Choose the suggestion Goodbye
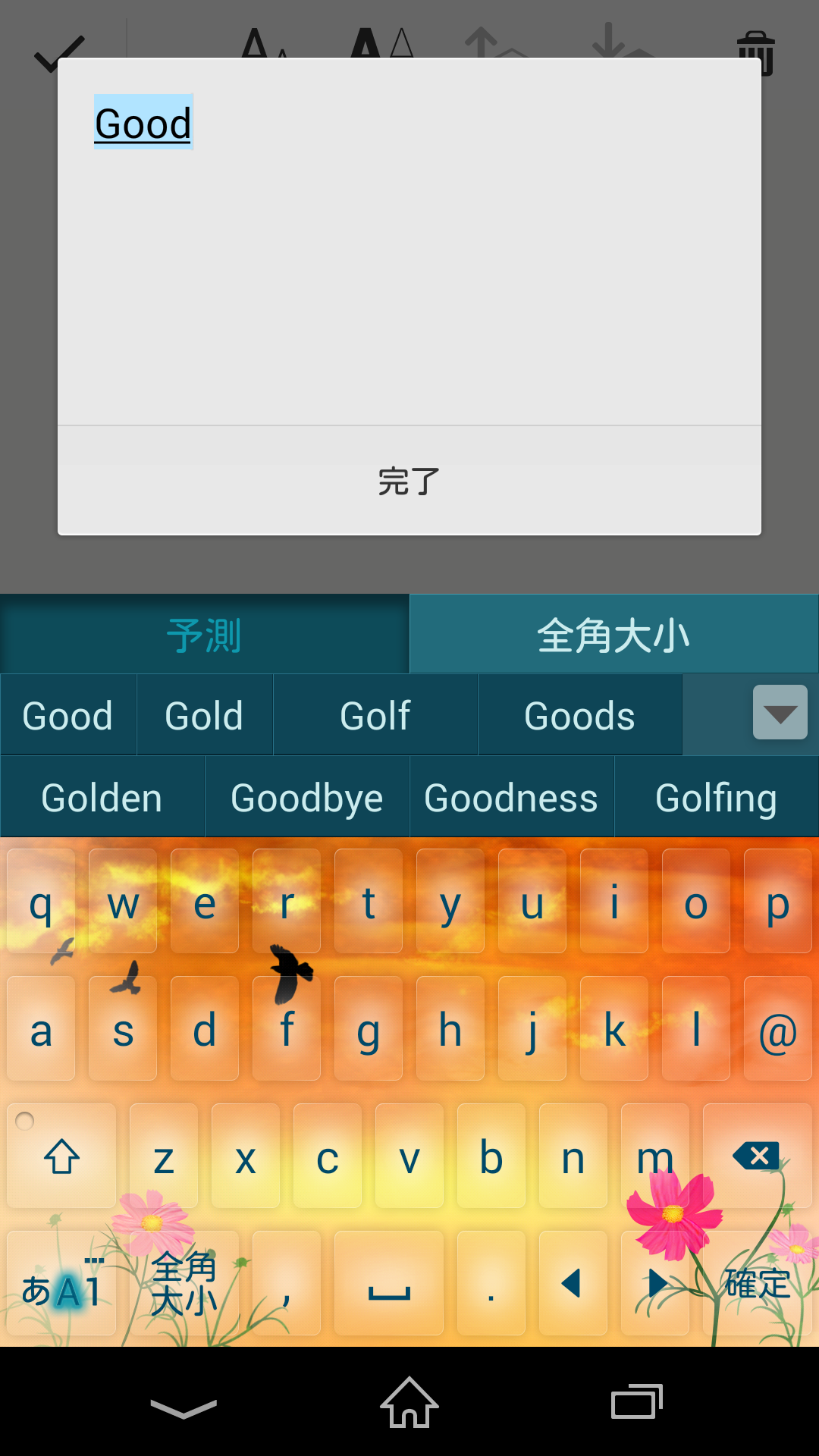 coord(306,798)
